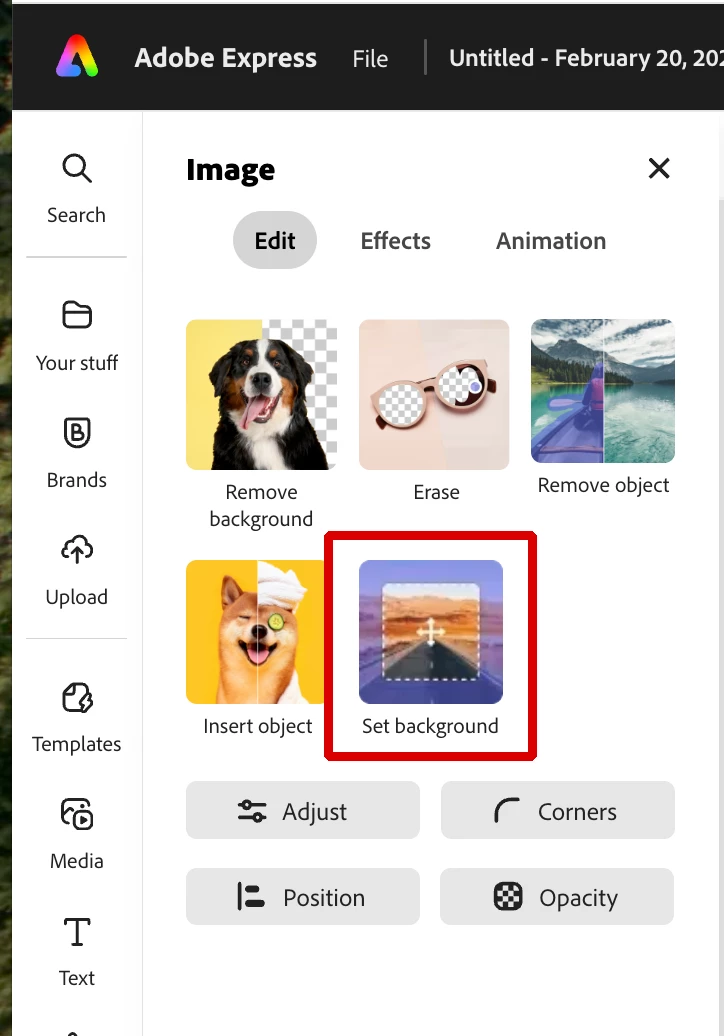Switch to the Animation tab

551,241
